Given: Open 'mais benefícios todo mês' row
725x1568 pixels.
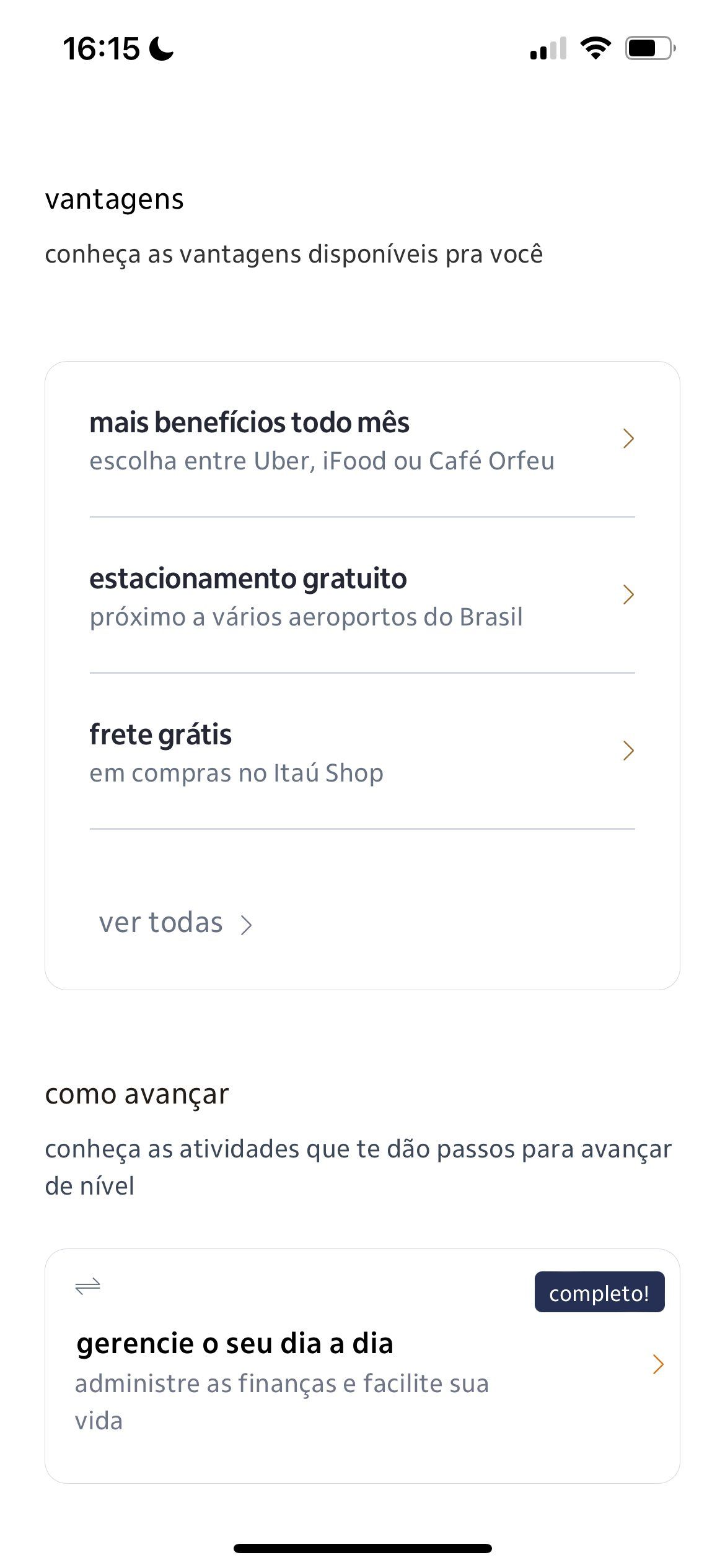Looking at the screenshot, I should pos(362,440).
